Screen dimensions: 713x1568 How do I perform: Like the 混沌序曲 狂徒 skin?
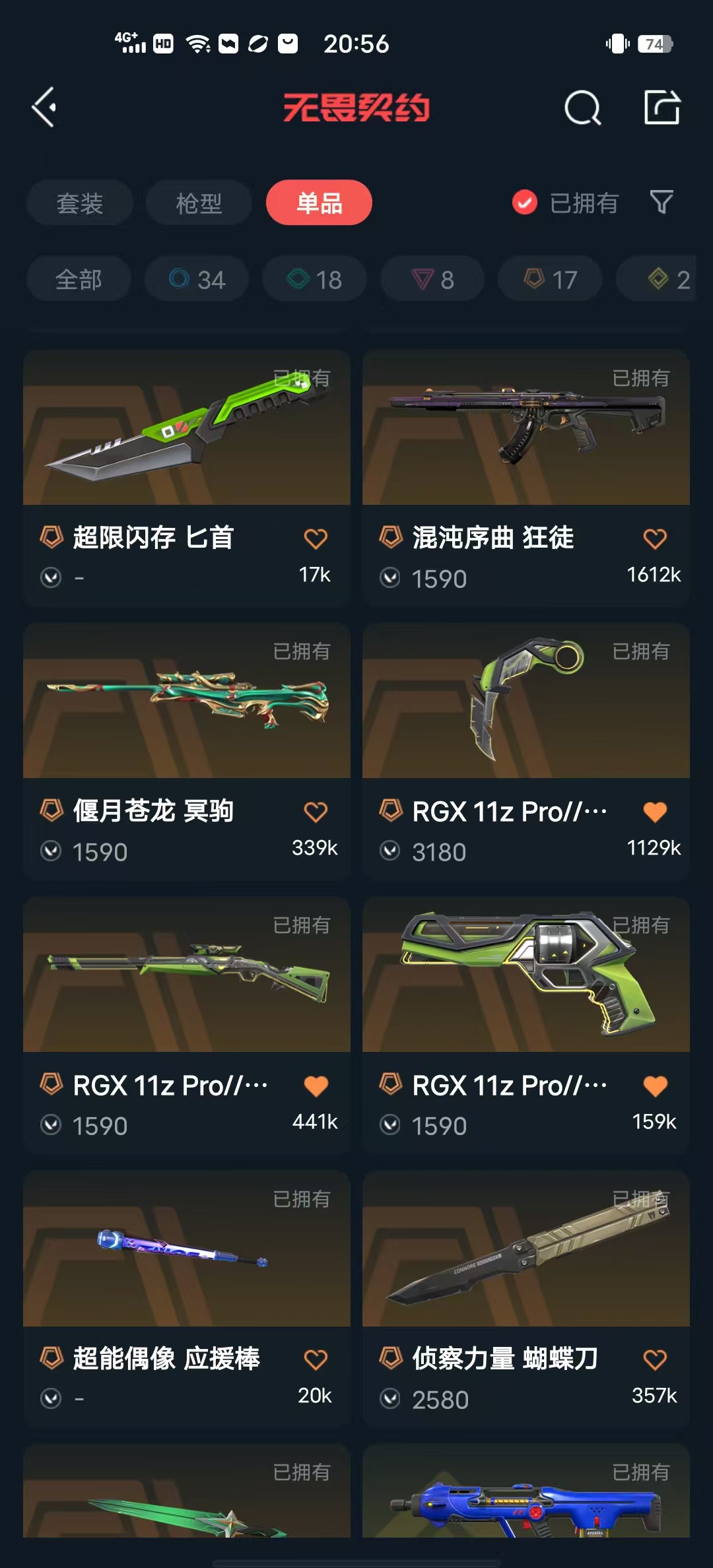click(x=655, y=539)
